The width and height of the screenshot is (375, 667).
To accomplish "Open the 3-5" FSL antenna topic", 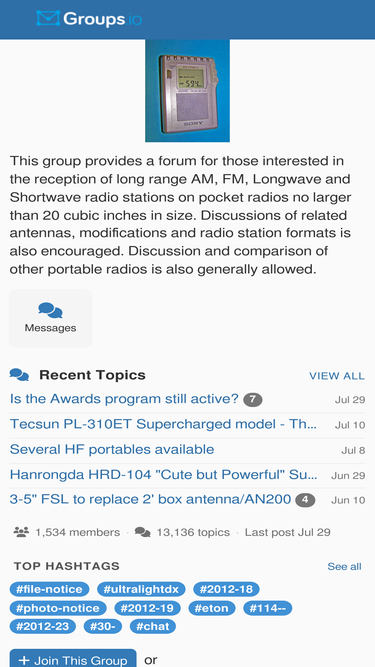I will click(151, 499).
